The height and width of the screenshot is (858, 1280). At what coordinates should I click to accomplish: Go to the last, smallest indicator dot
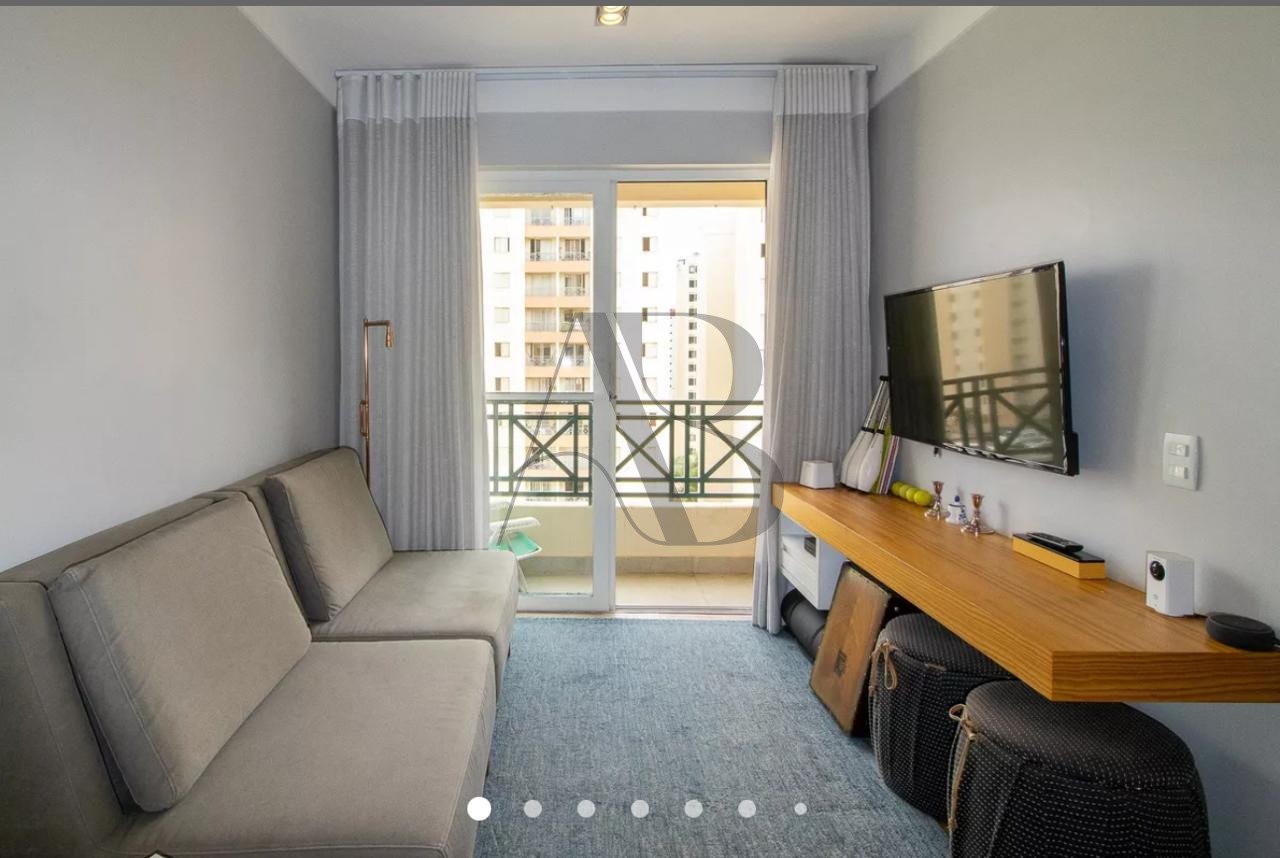801,808
